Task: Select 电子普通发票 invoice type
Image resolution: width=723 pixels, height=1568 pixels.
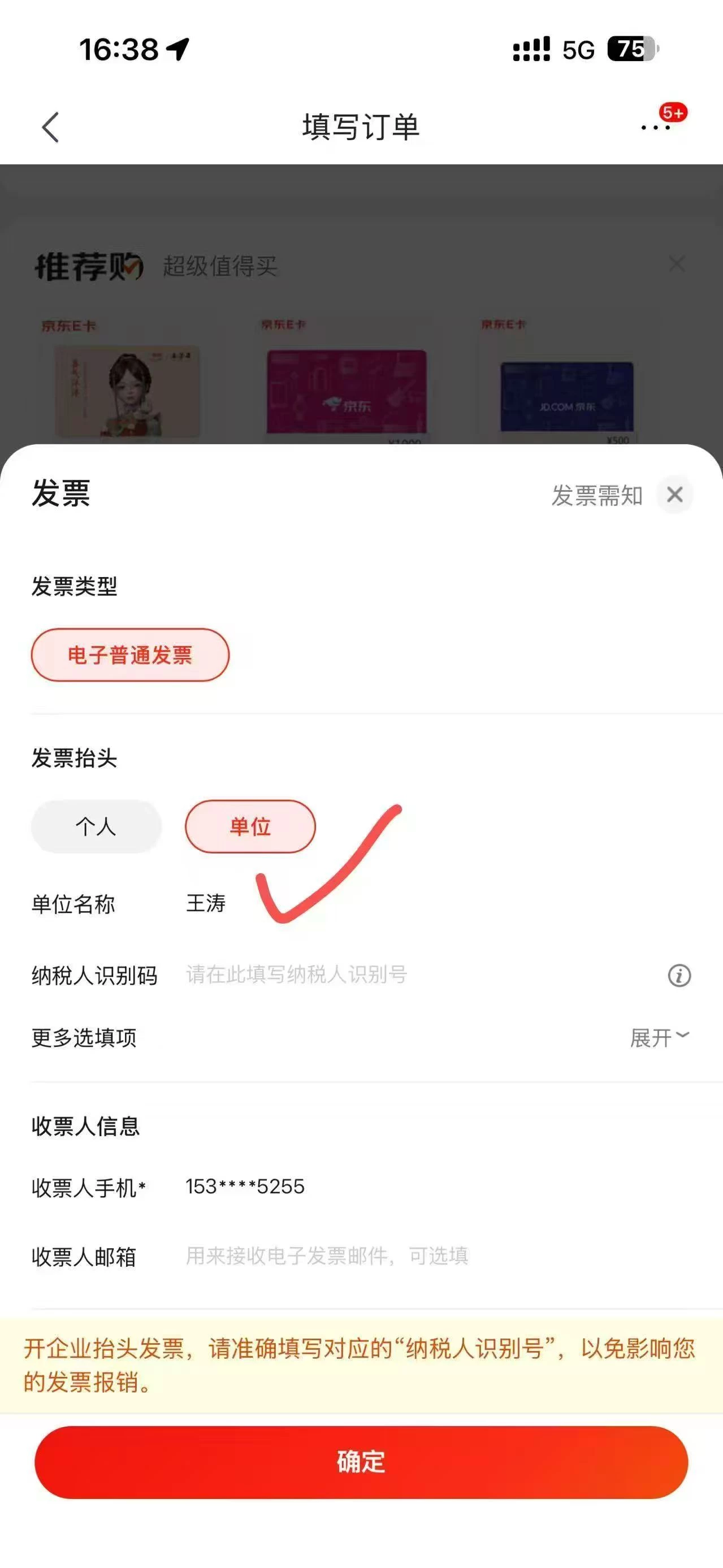Action: point(129,655)
